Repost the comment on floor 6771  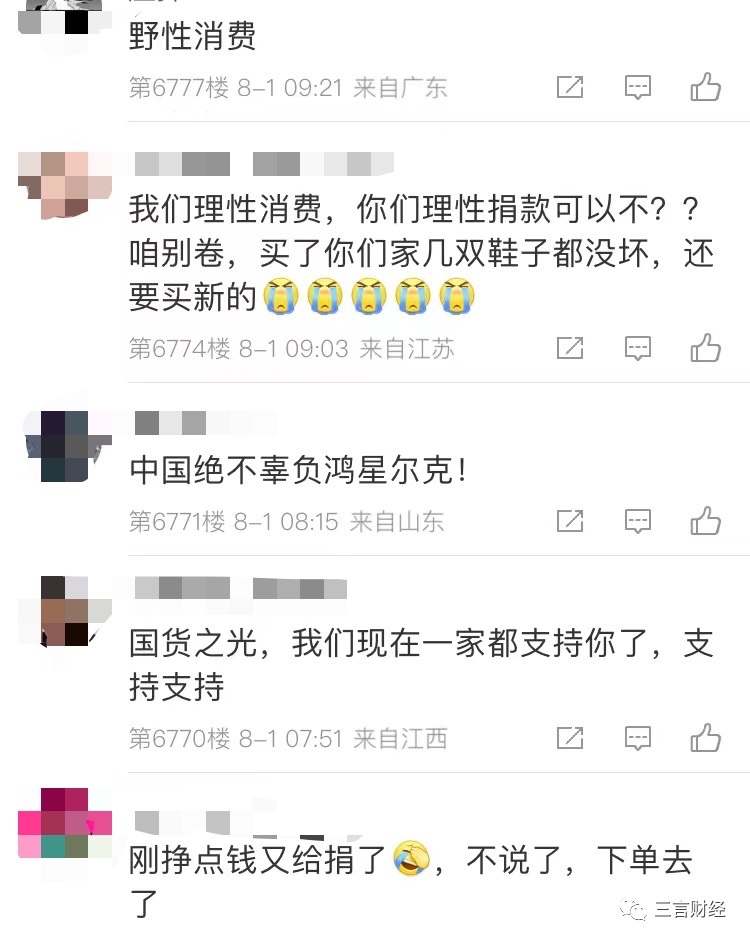click(569, 521)
